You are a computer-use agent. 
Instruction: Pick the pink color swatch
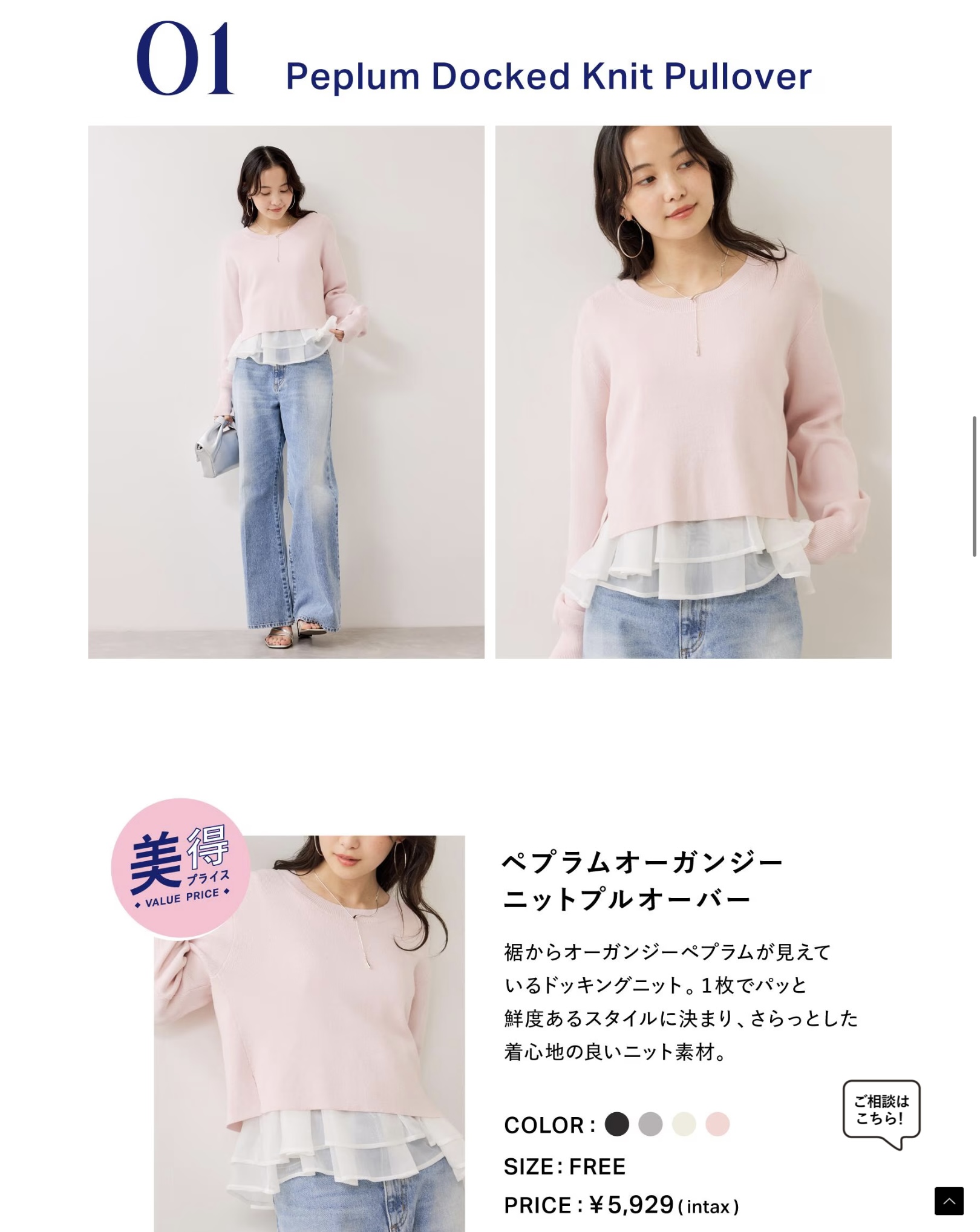tap(719, 1124)
